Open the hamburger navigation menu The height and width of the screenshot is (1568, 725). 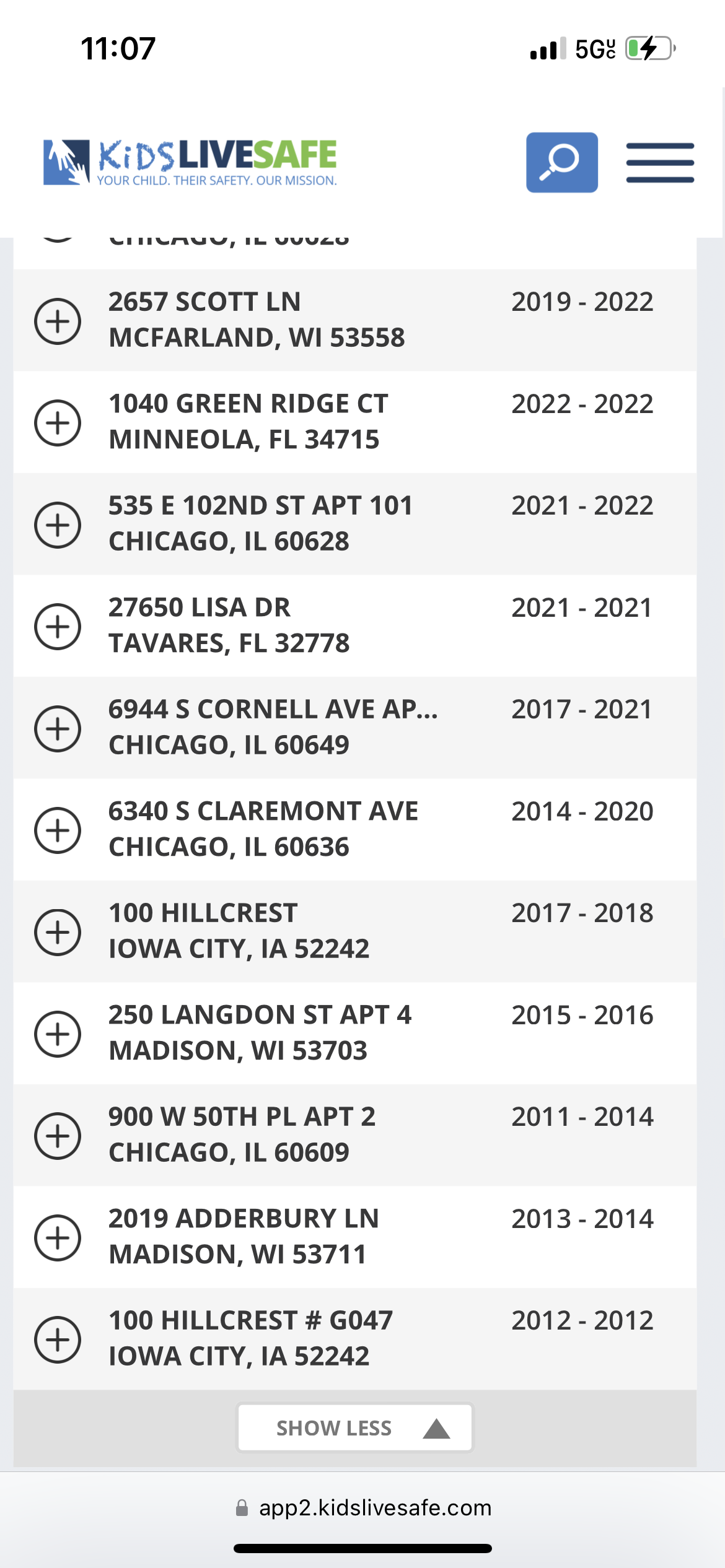click(x=659, y=162)
